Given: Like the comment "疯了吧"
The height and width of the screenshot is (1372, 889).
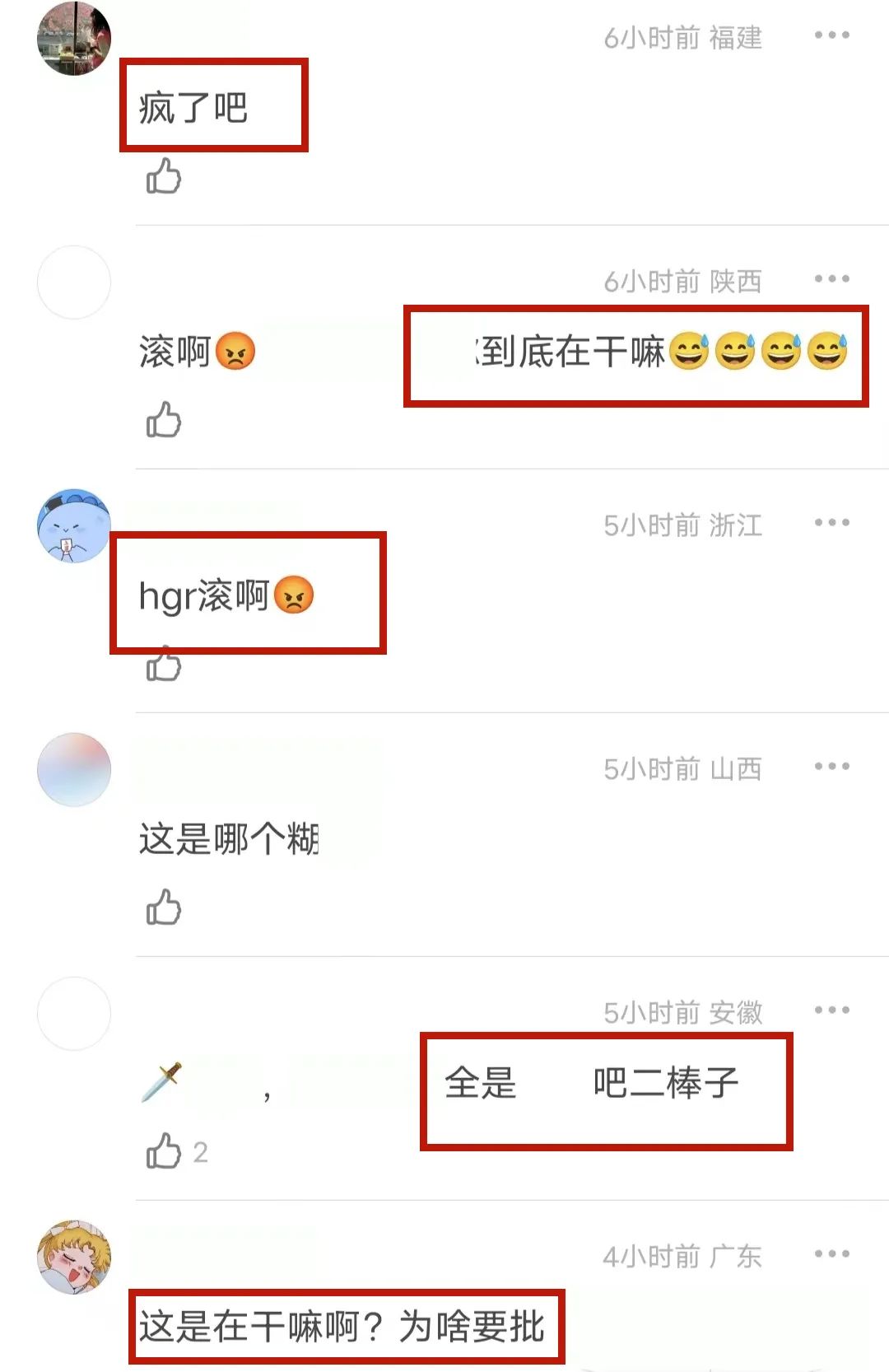Looking at the screenshot, I should coord(165,177).
